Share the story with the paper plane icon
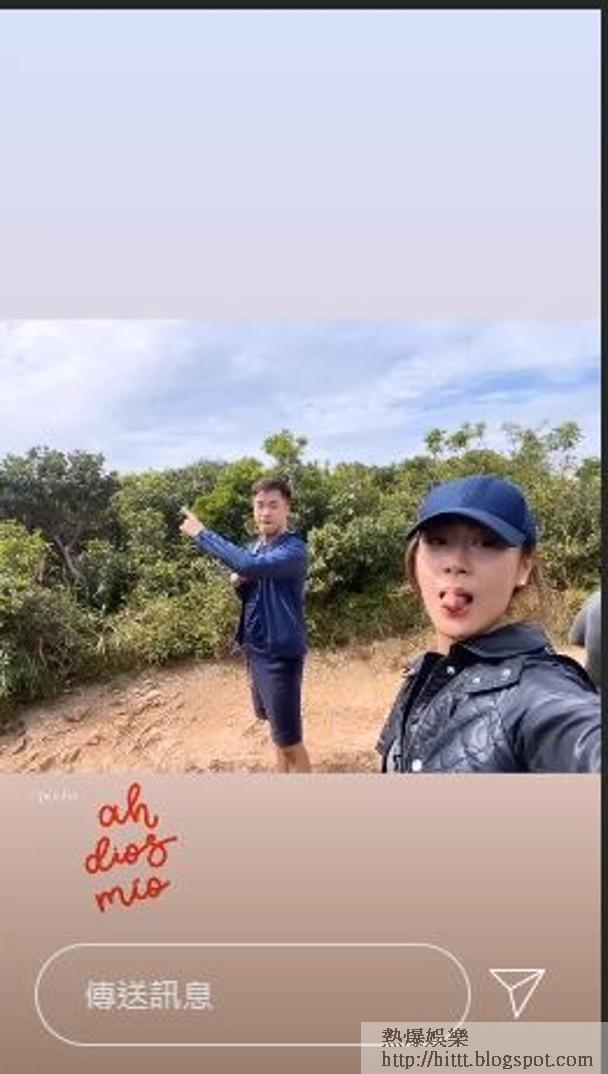 point(517,991)
